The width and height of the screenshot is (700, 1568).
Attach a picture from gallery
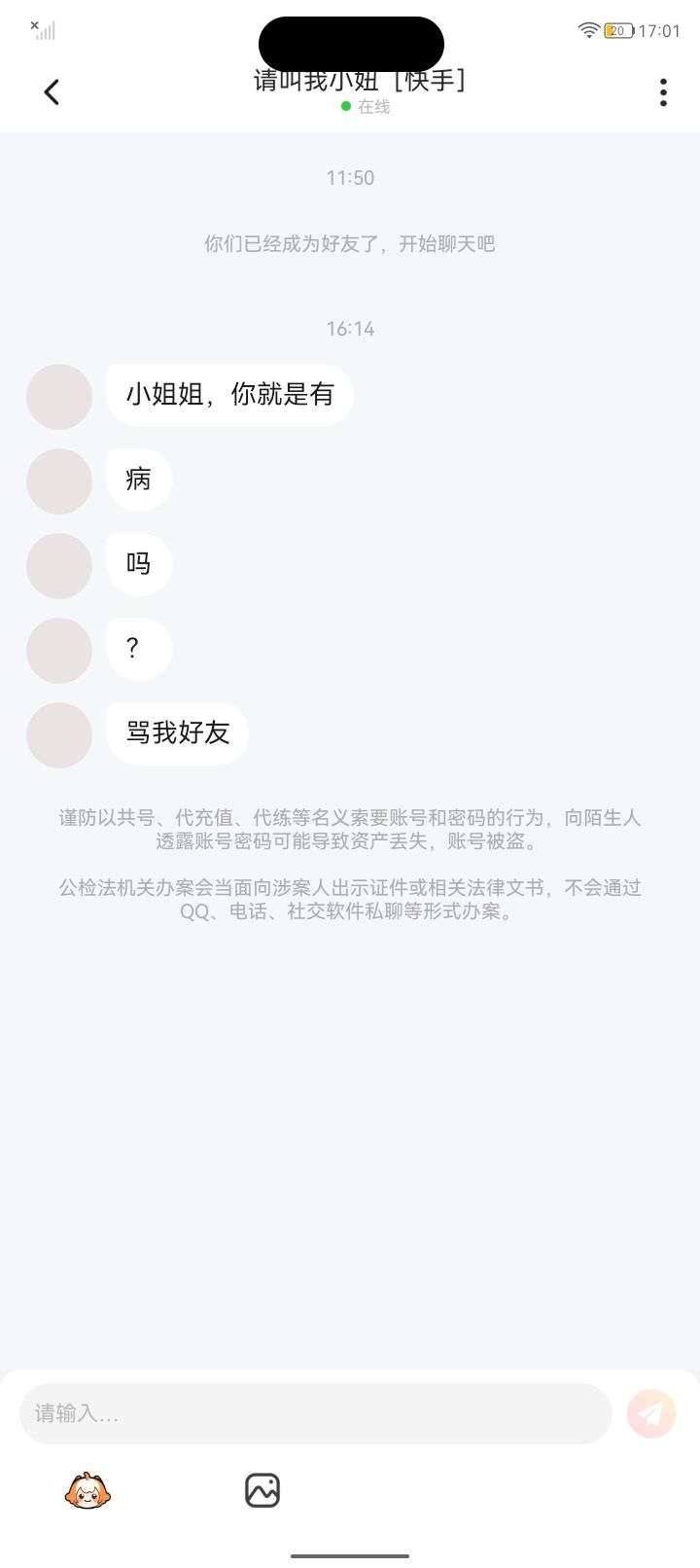click(262, 1490)
